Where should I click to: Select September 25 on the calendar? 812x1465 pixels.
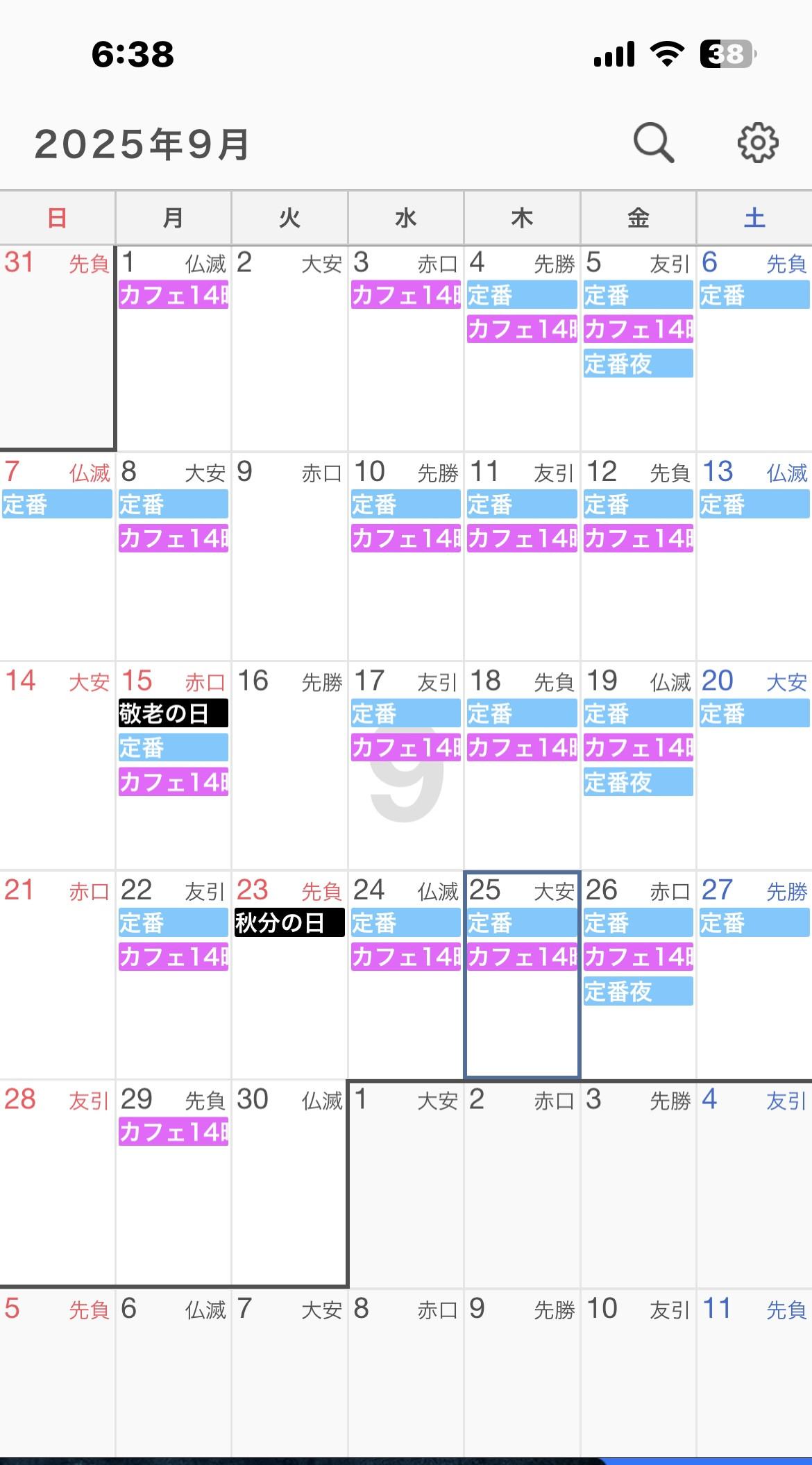[x=522, y=974]
